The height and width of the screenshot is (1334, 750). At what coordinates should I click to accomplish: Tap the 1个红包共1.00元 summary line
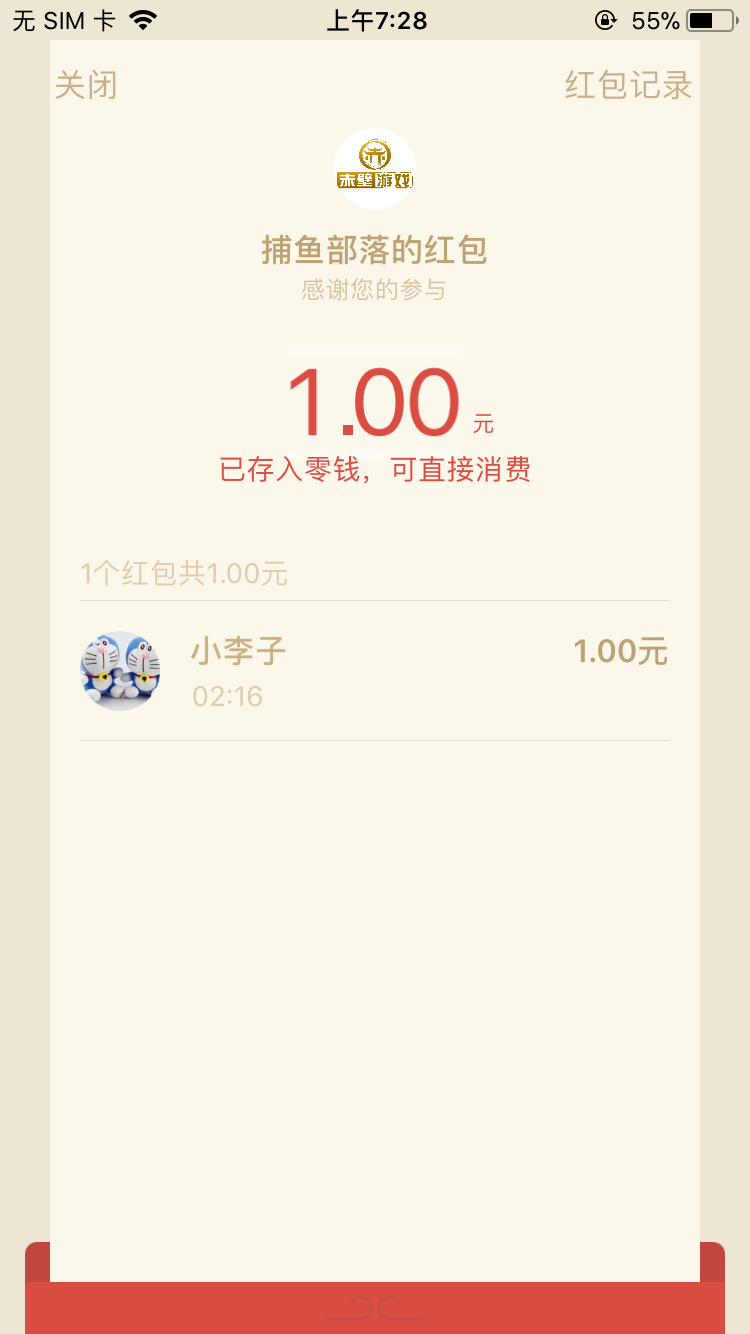coord(183,573)
